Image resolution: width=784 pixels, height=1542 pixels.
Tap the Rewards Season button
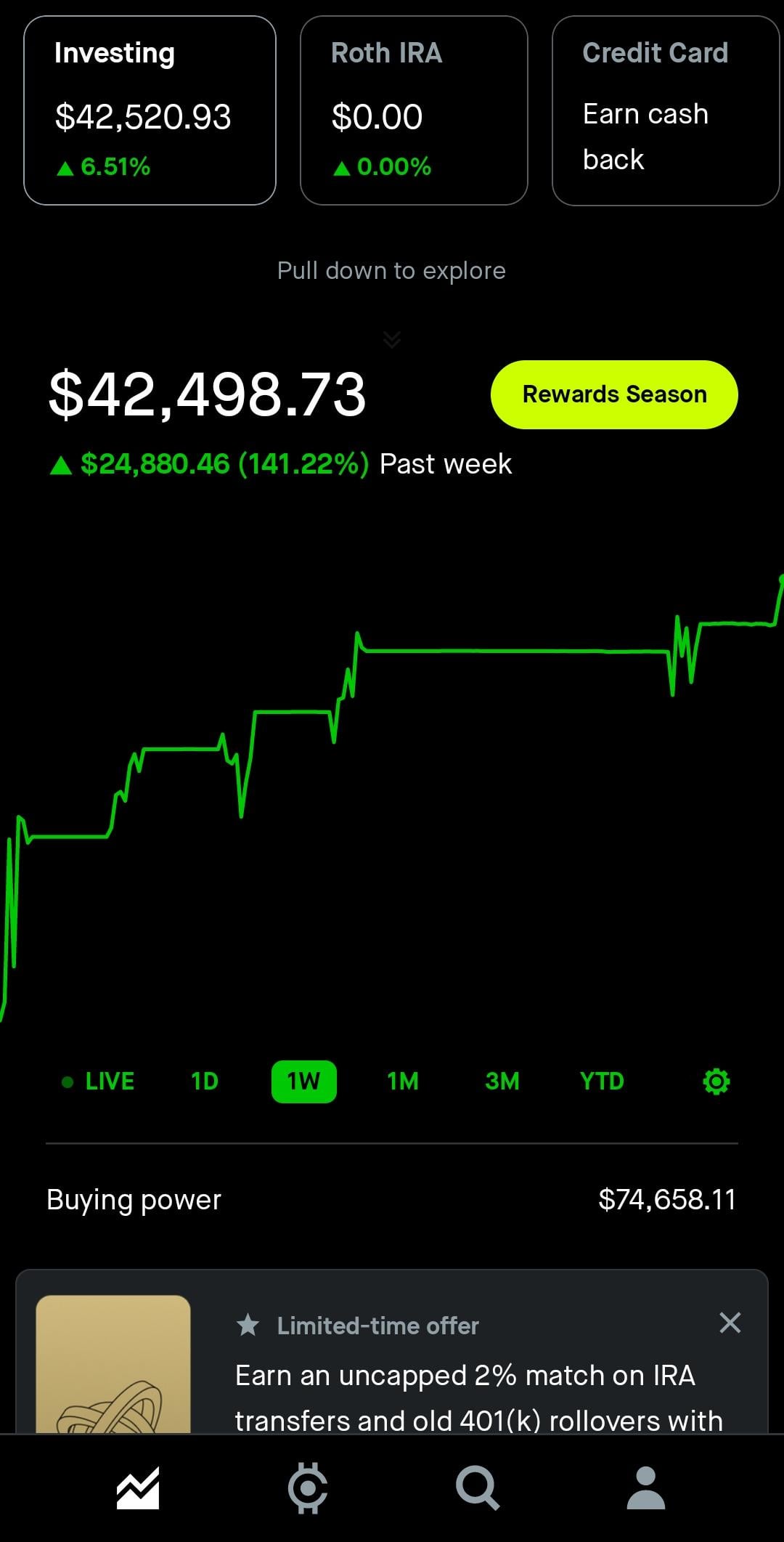pyautogui.click(x=614, y=394)
